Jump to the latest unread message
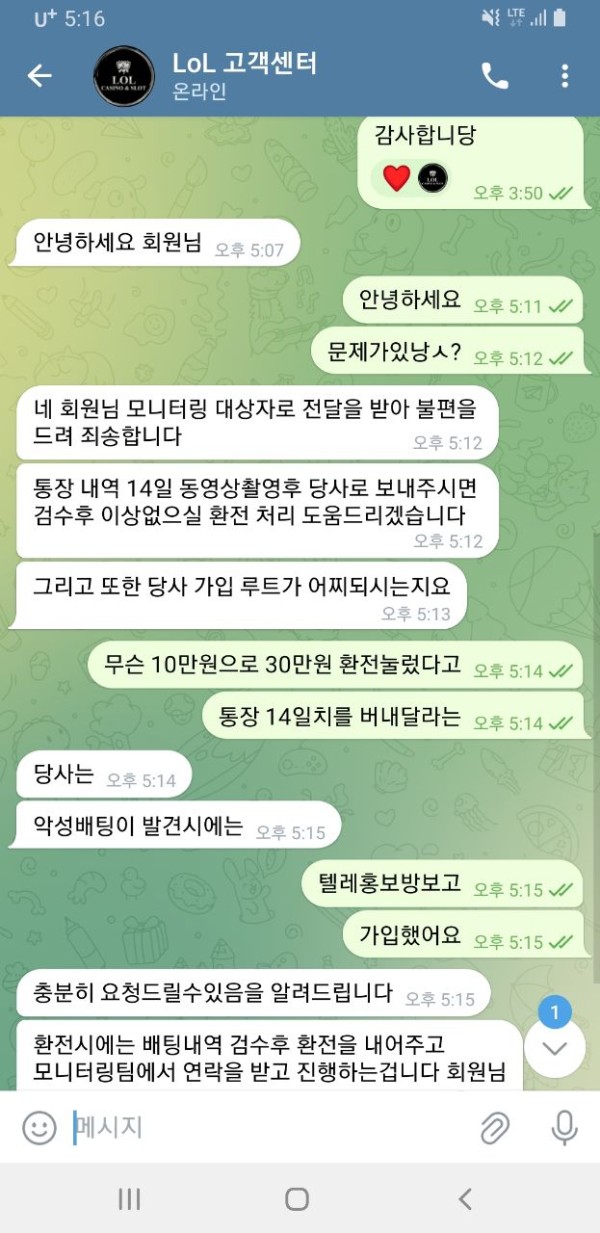This screenshot has width=600, height=1233. pyautogui.click(x=553, y=1047)
